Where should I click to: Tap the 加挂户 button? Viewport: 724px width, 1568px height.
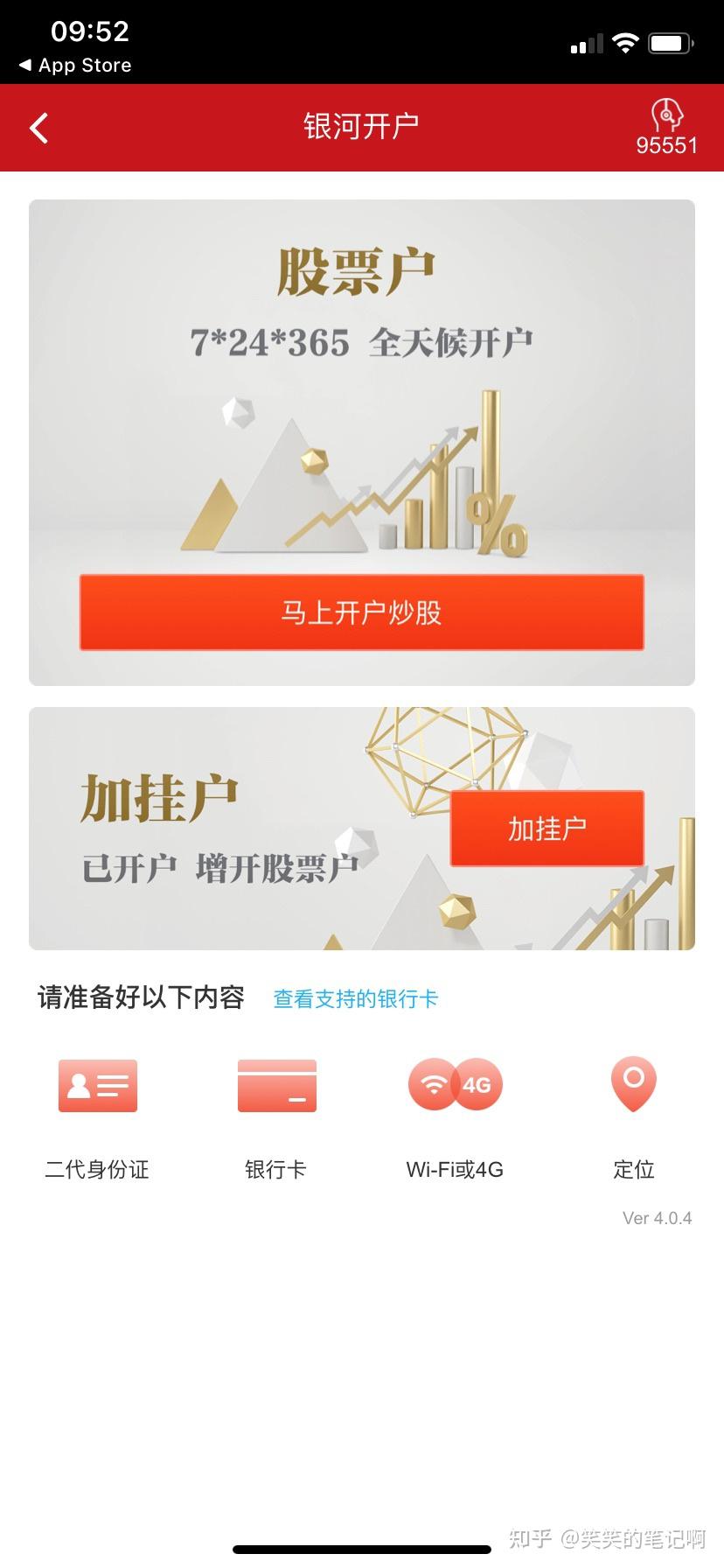click(x=547, y=829)
